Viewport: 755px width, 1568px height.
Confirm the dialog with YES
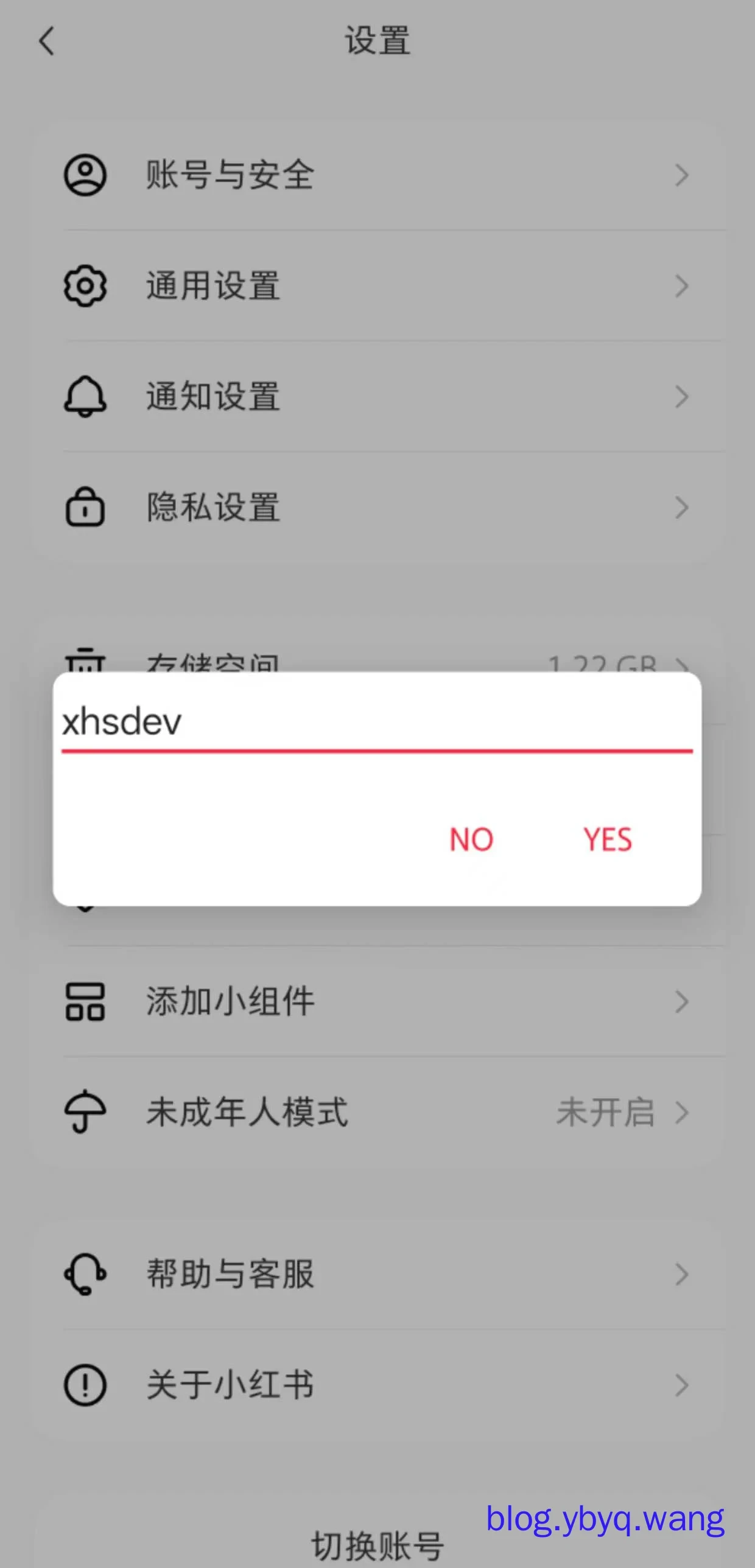click(x=608, y=839)
